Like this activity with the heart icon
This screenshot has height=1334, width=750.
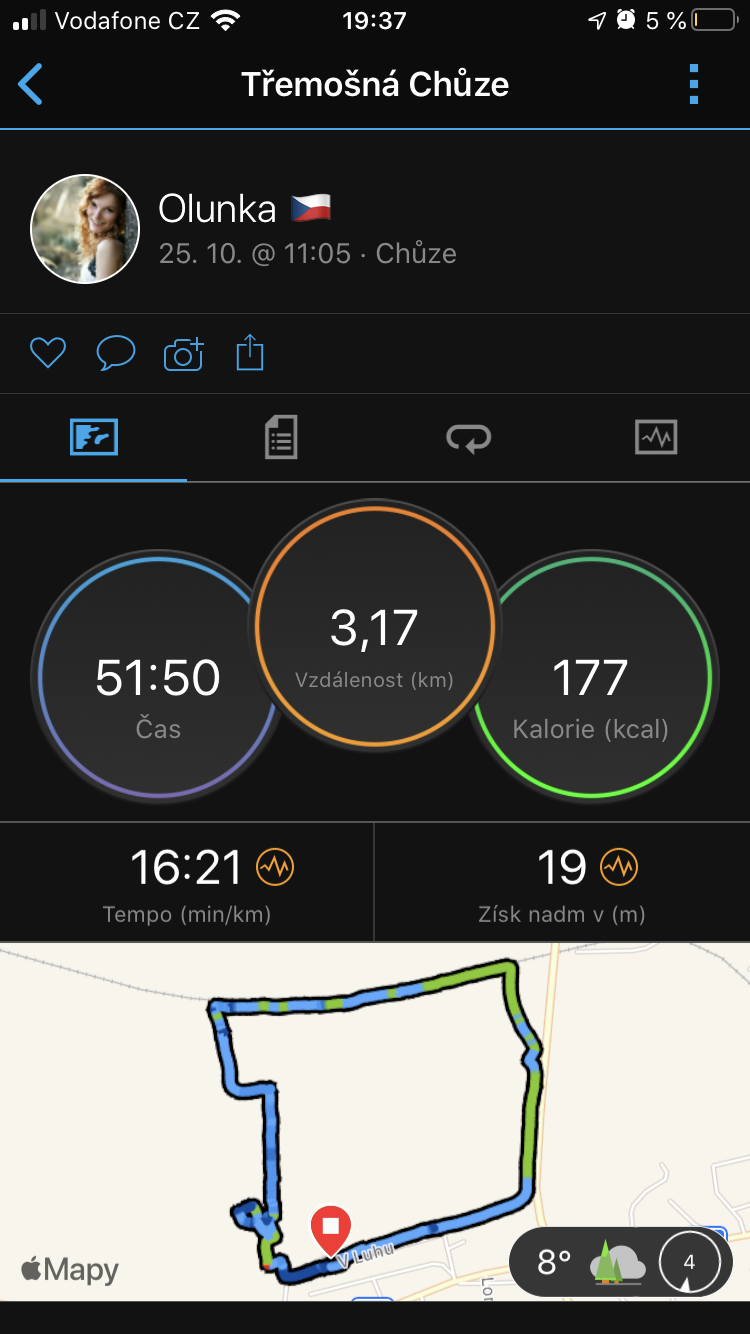tap(47, 353)
